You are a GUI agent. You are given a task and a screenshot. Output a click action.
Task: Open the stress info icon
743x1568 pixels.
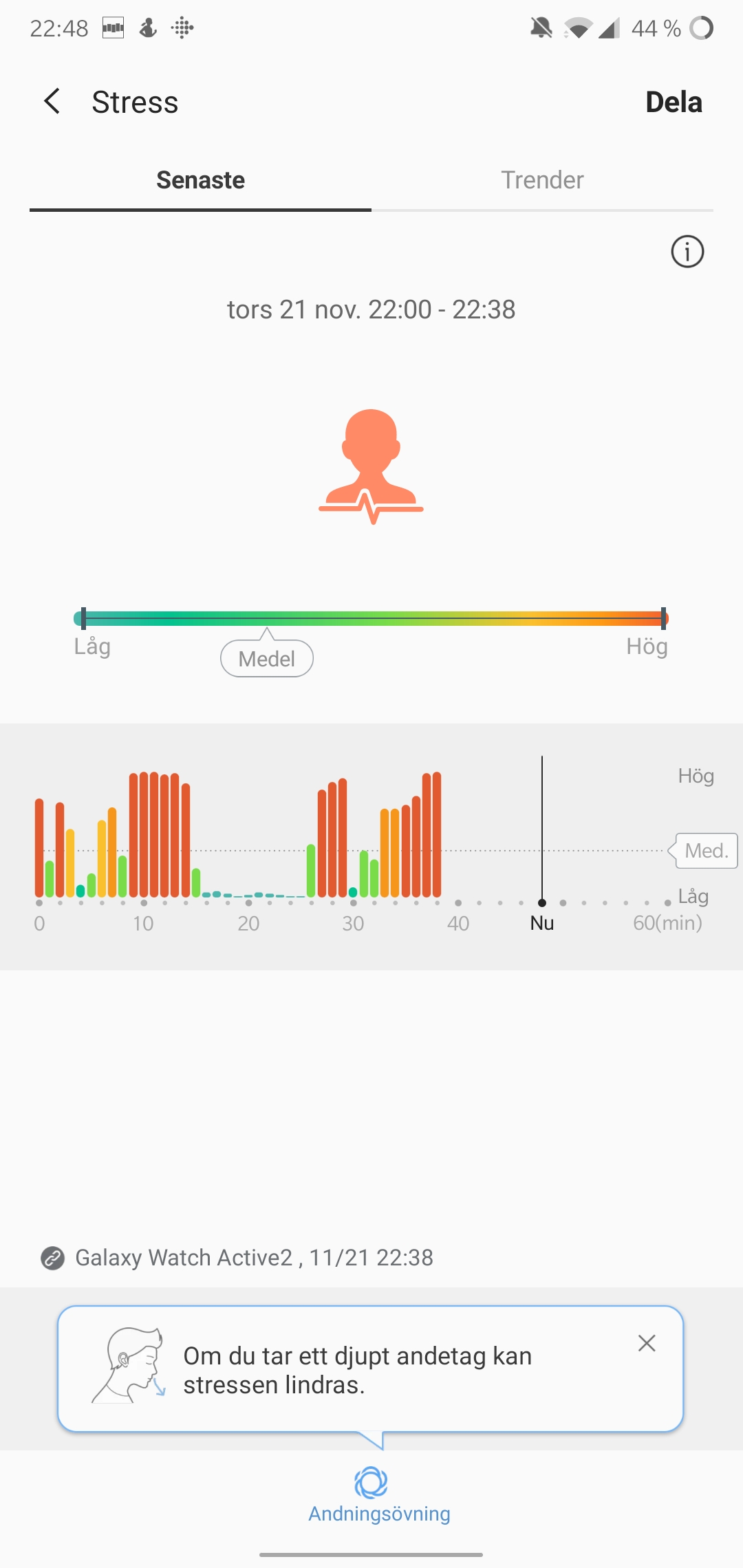point(687,252)
